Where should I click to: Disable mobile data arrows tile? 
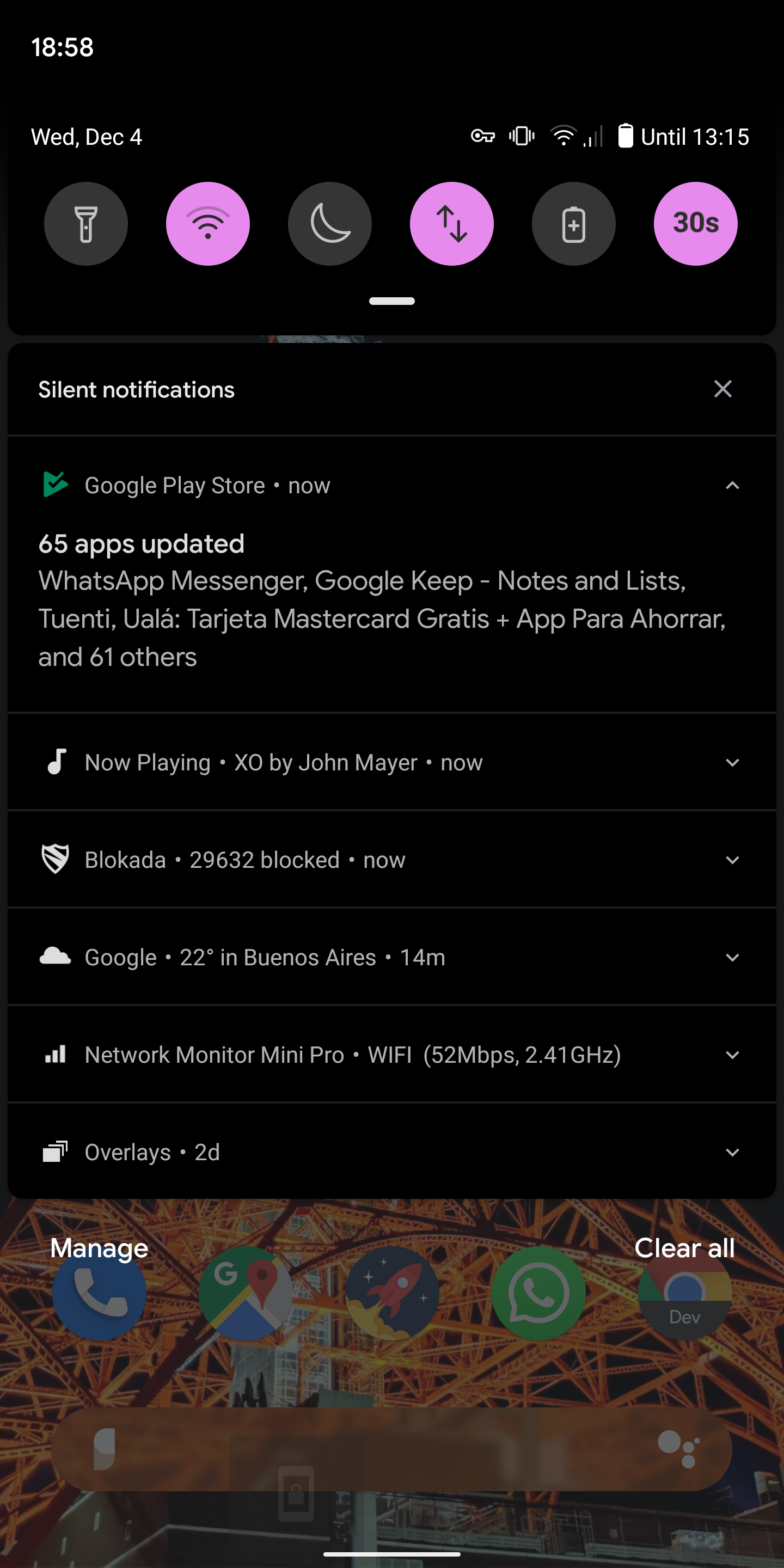pyautogui.click(x=452, y=223)
